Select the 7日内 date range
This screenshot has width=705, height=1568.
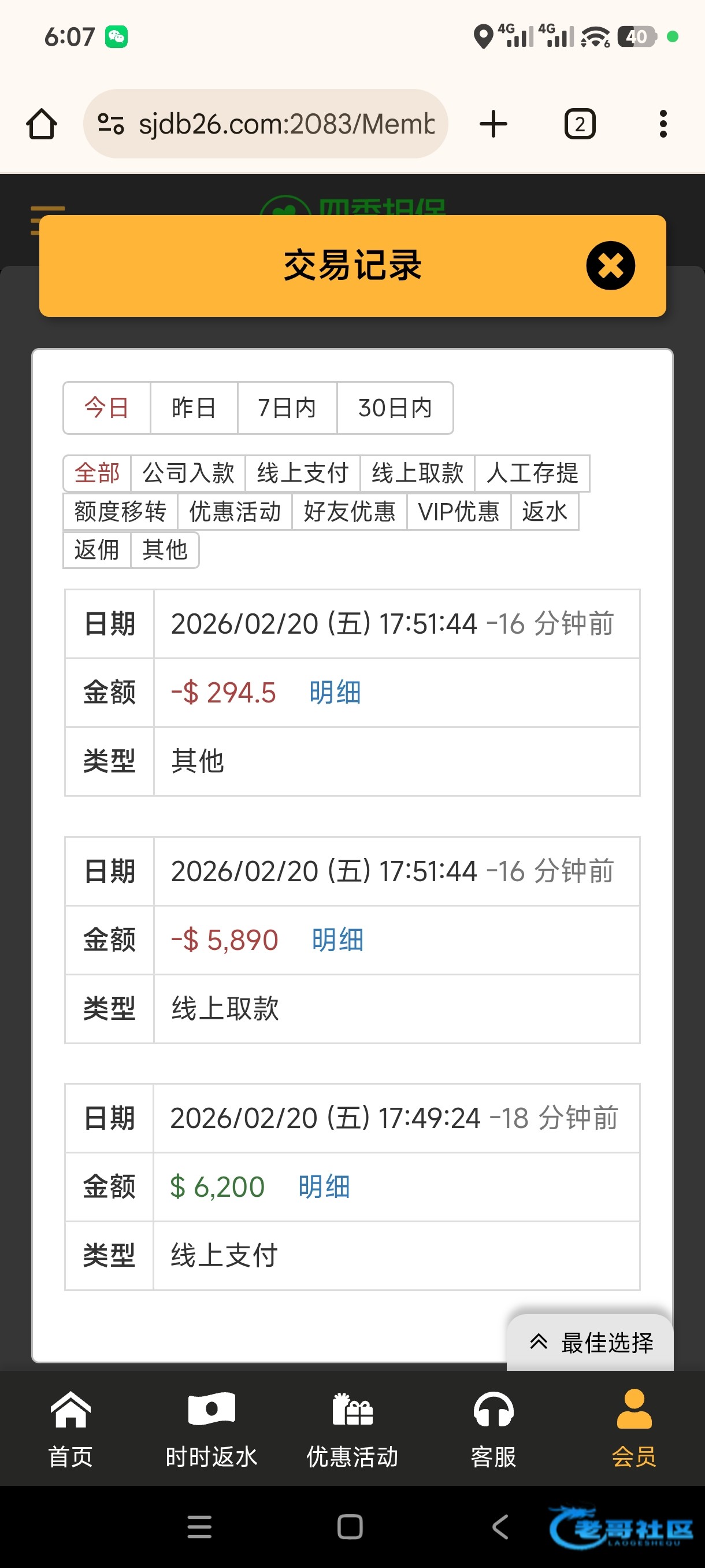pyautogui.click(x=287, y=408)
